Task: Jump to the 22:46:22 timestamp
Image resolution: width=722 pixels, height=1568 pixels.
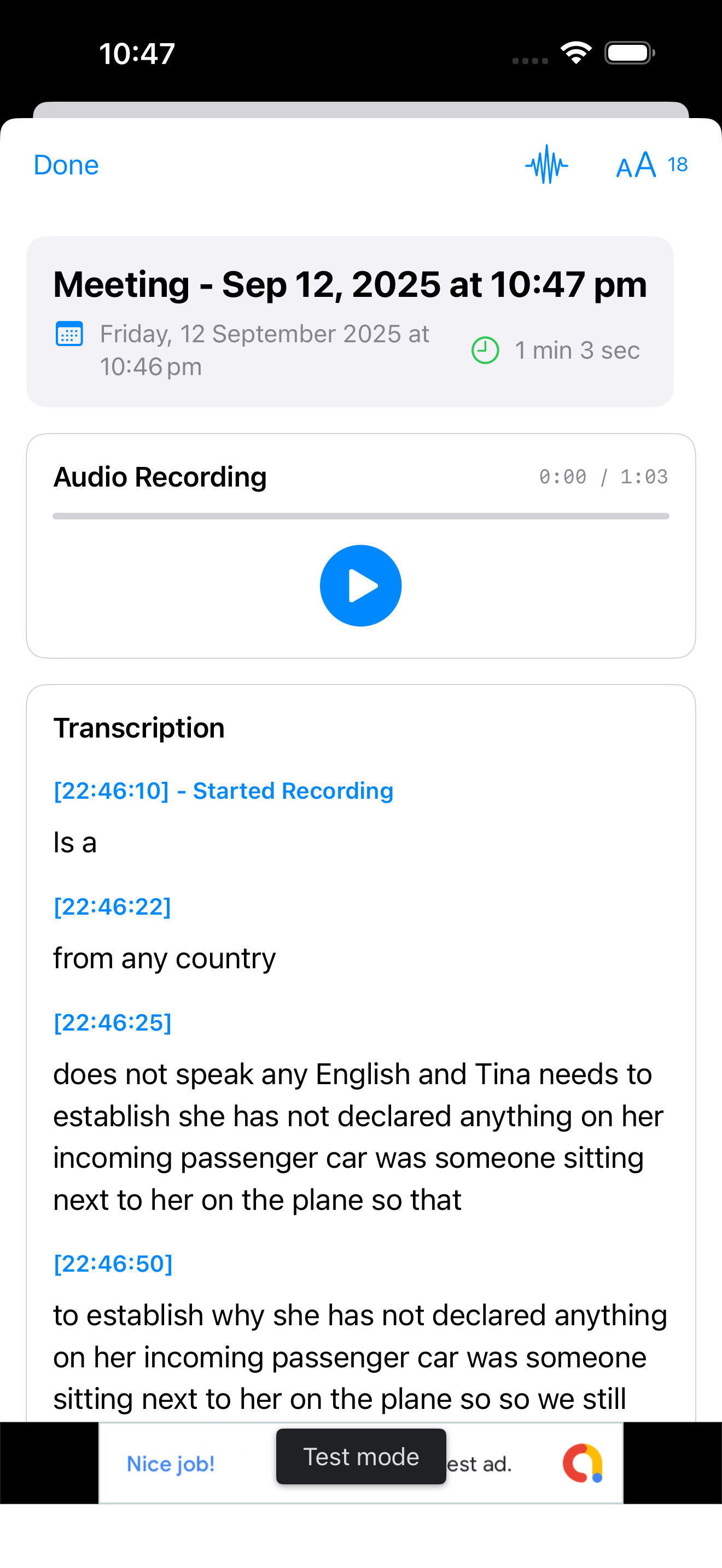Action: point(112,906)
